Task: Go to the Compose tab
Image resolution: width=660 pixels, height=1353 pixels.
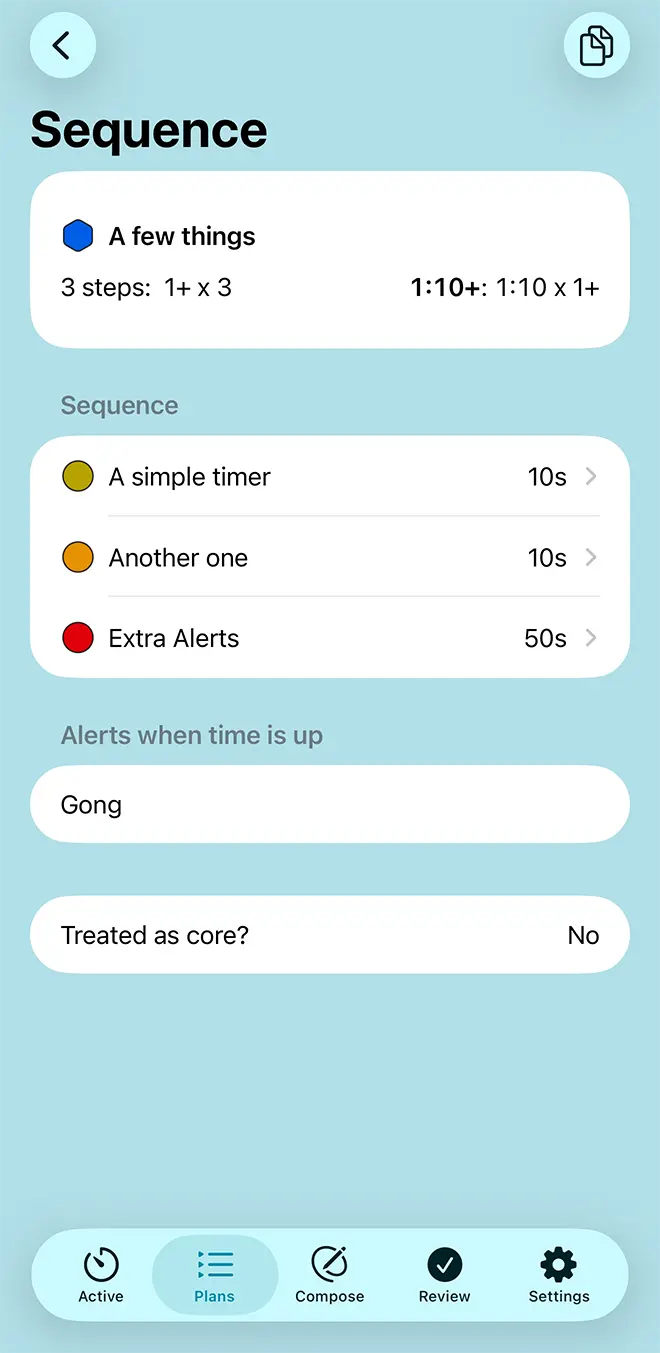Action: click(x=330, y=1275)
